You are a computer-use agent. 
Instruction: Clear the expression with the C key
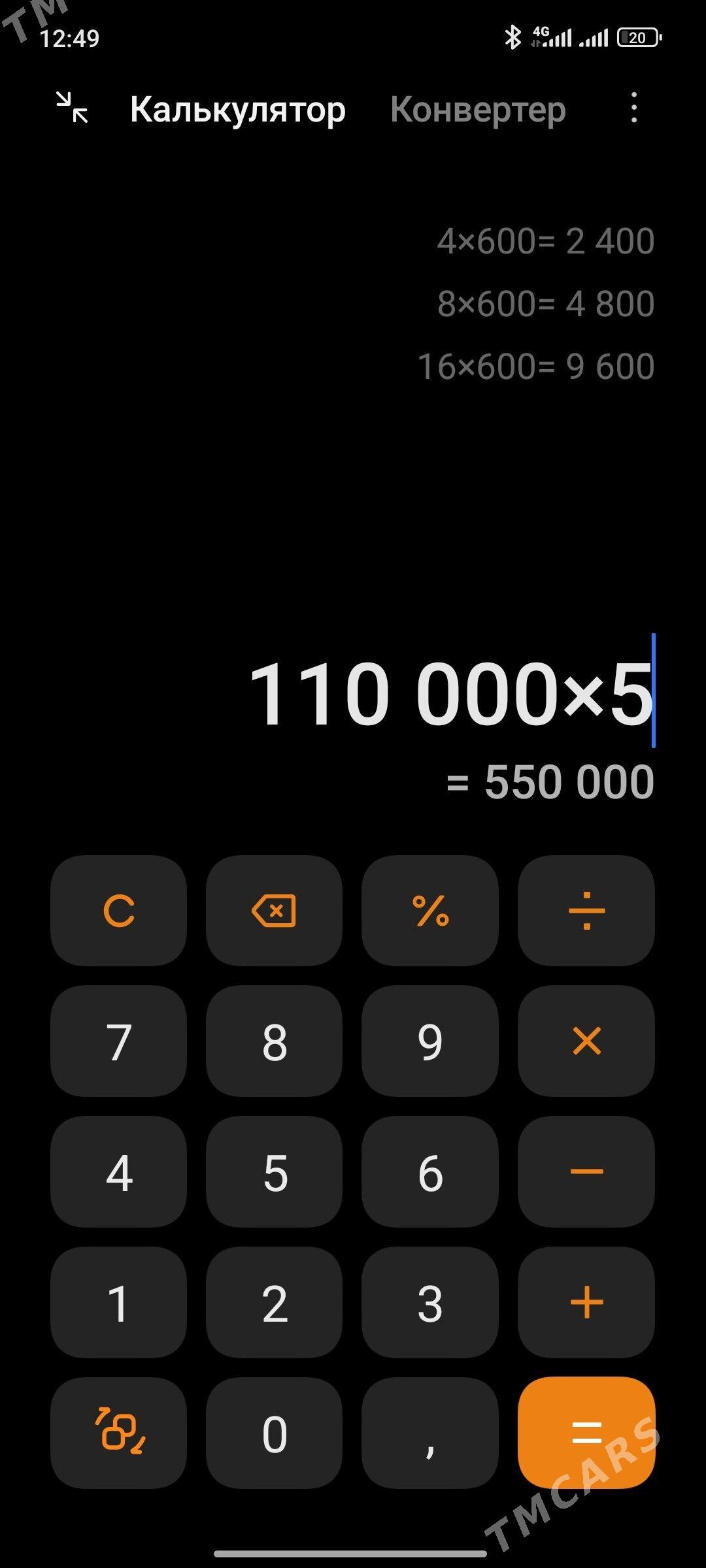[x=118, y=910]
